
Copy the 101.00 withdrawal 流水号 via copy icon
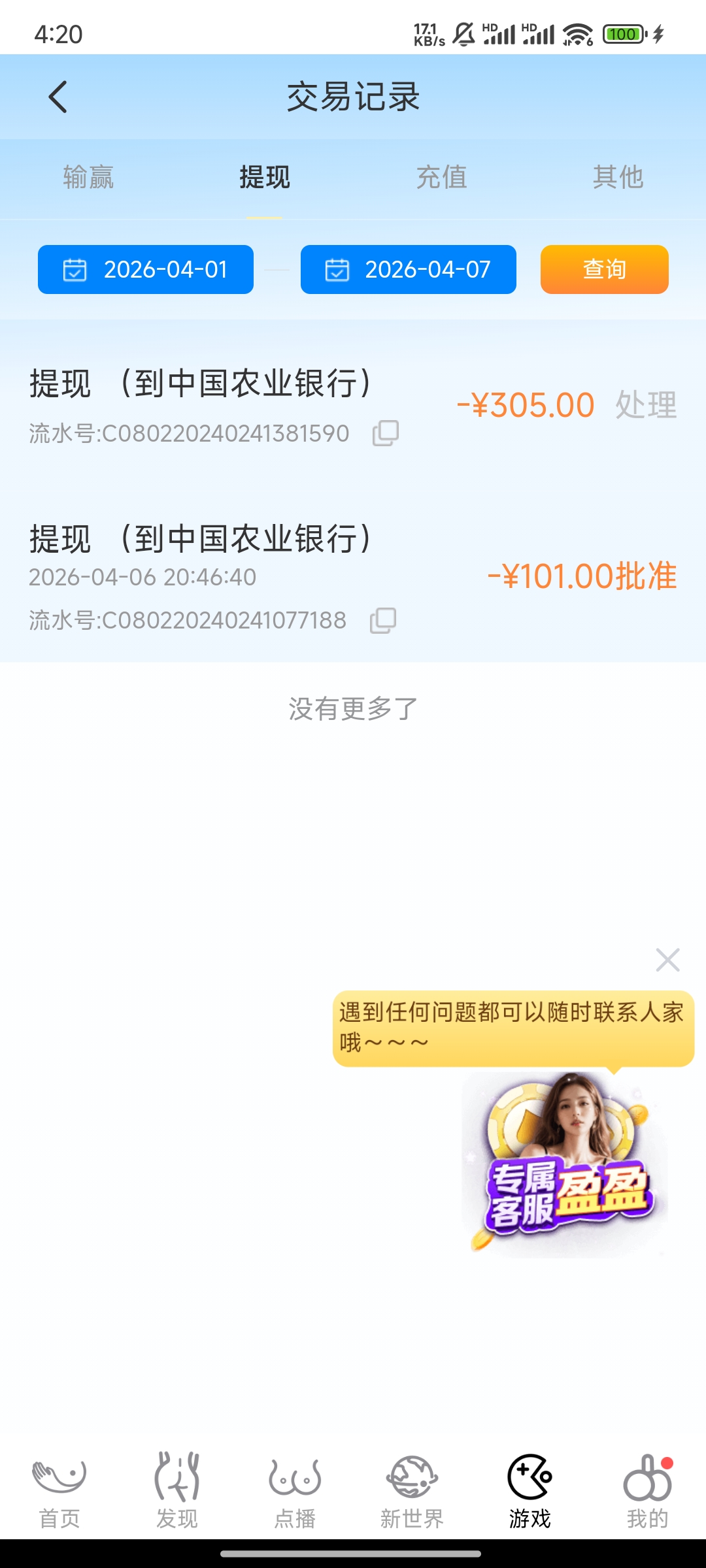384,620
